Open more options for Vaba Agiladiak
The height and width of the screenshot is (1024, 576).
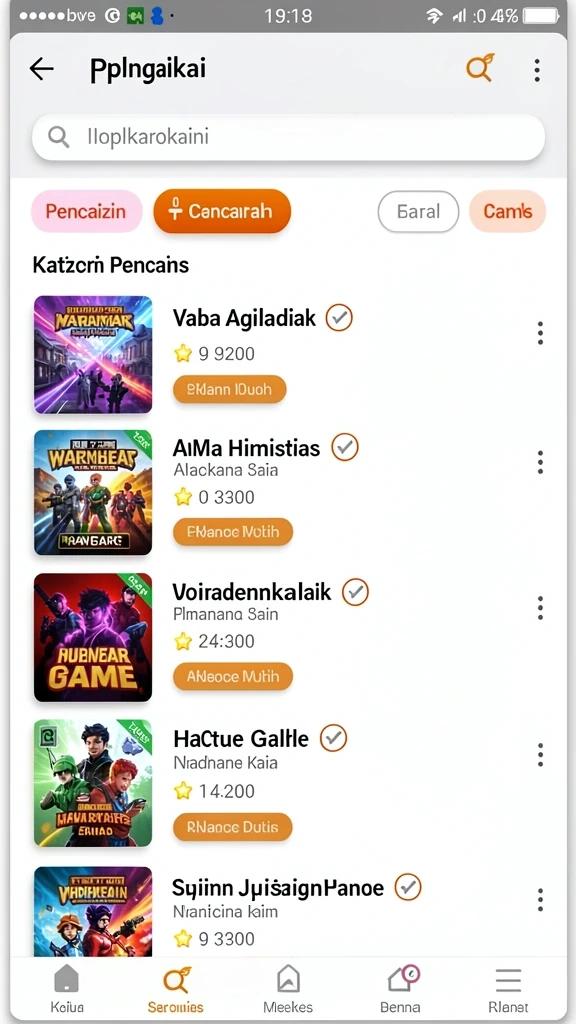540,333
